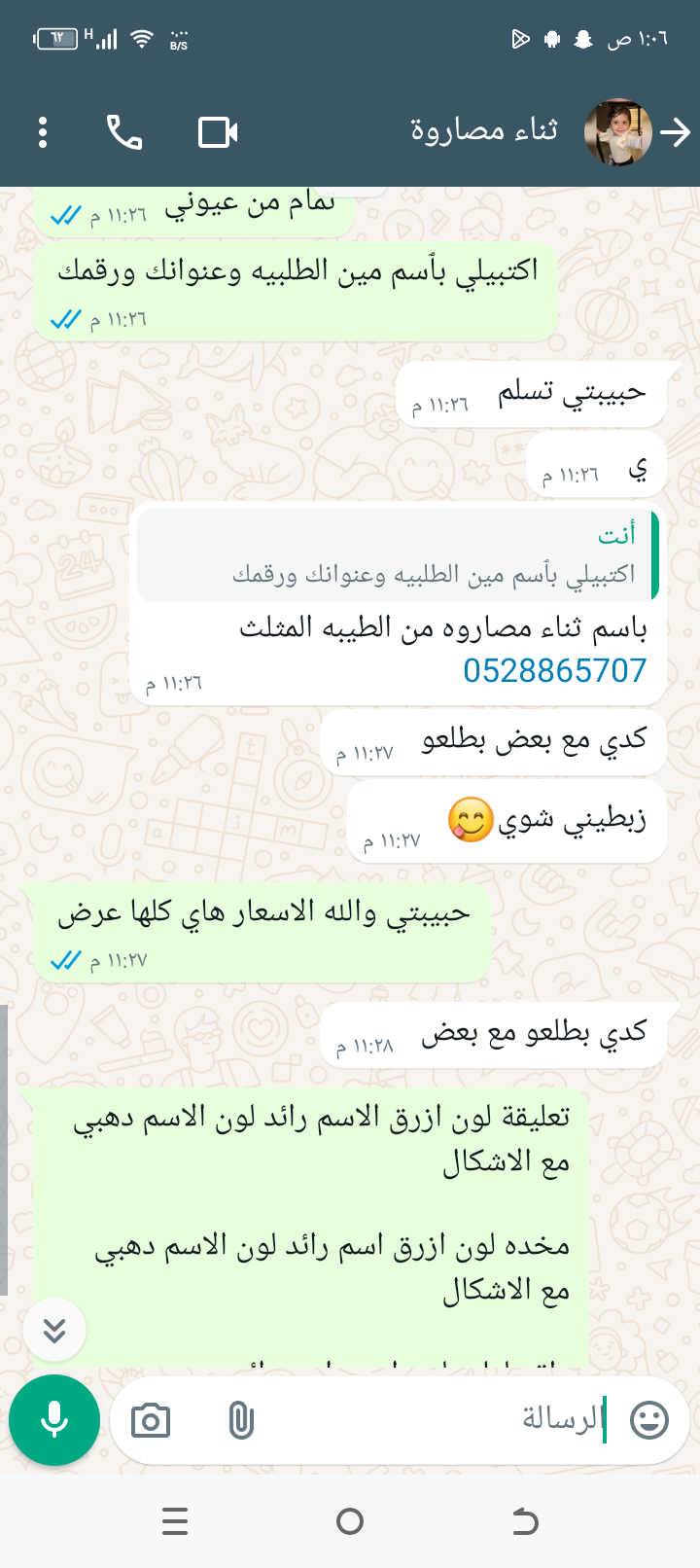Screen dimensions: 700x1568
Task: Jump to the quoted message اكتبيلي بأسم مين الطلبيه
Action: [399, 556]
